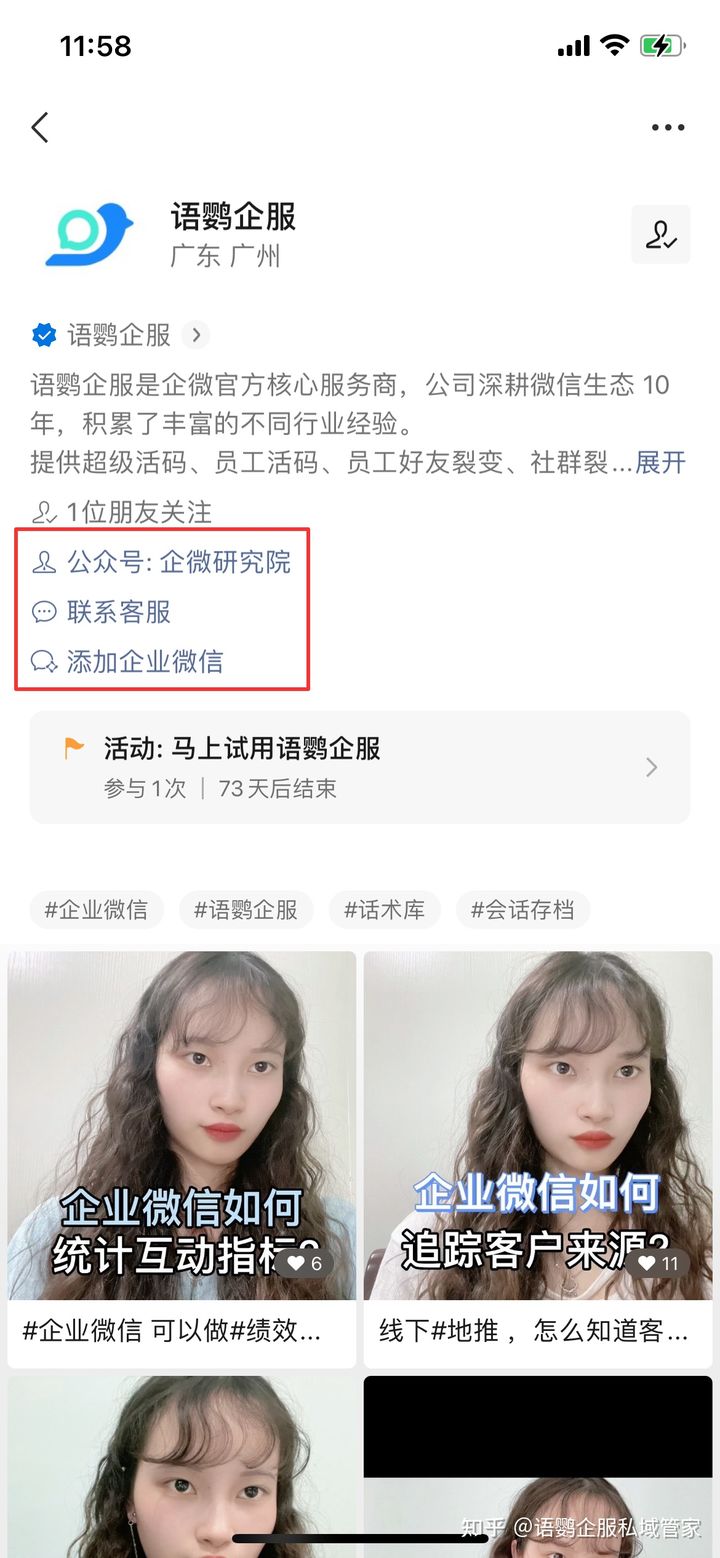Image resolution: width=720 pixels, height=1558 pixels.
Task: Select the #语鹦企服 hashtag chip
Action: [246, 910]
